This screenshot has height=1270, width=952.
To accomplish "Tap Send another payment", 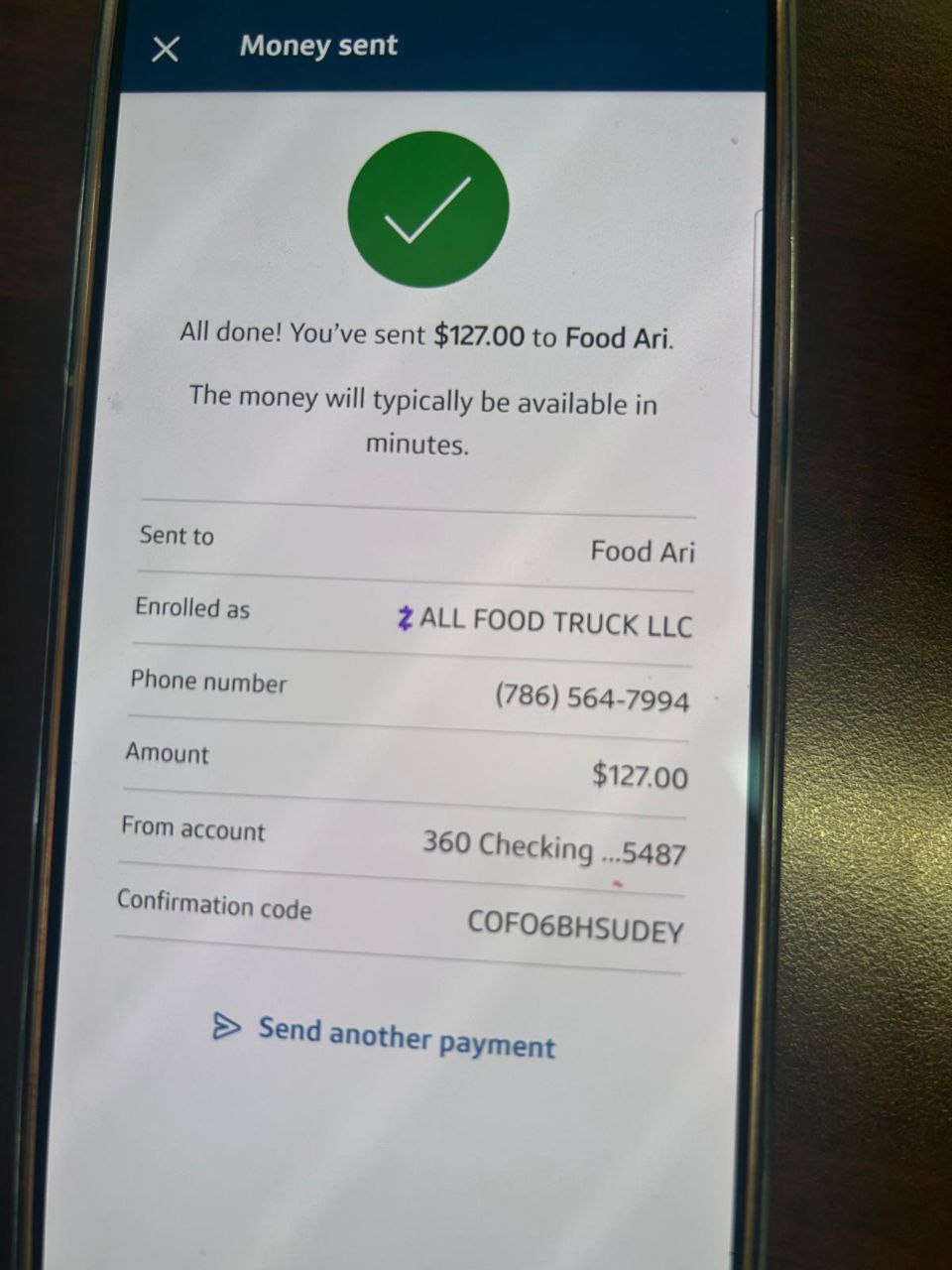I will (385, 1036).
